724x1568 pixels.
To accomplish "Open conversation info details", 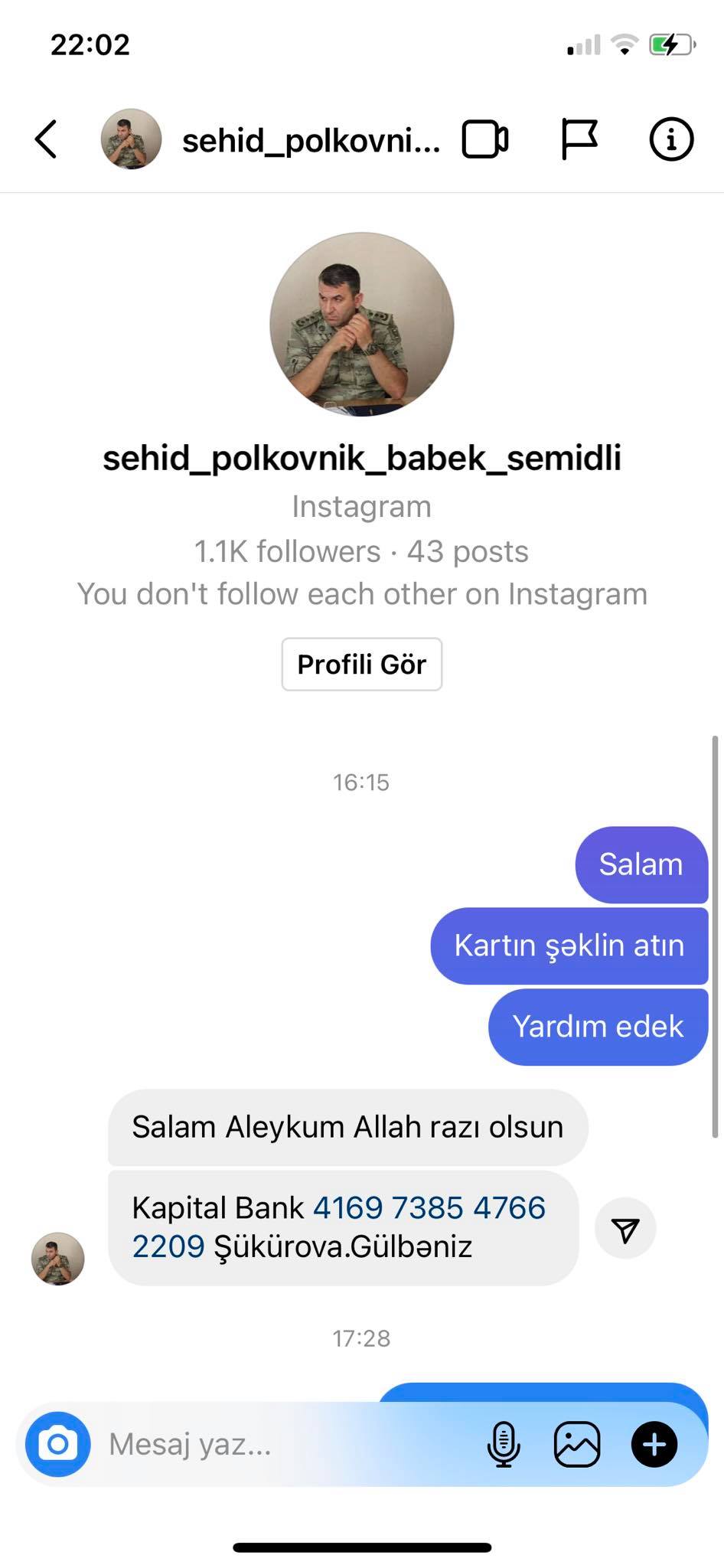I will coord(671,139).
